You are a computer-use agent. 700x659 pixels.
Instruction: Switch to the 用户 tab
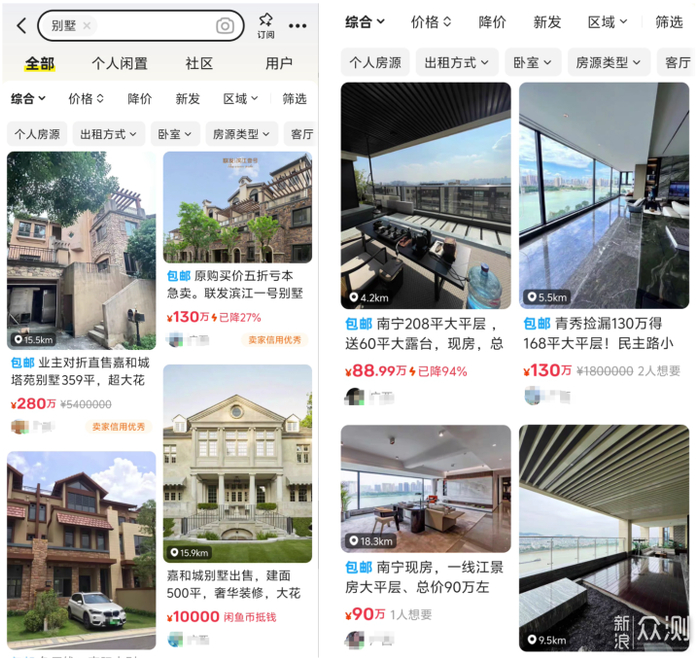pyautogui.click(x=279, y=63)
